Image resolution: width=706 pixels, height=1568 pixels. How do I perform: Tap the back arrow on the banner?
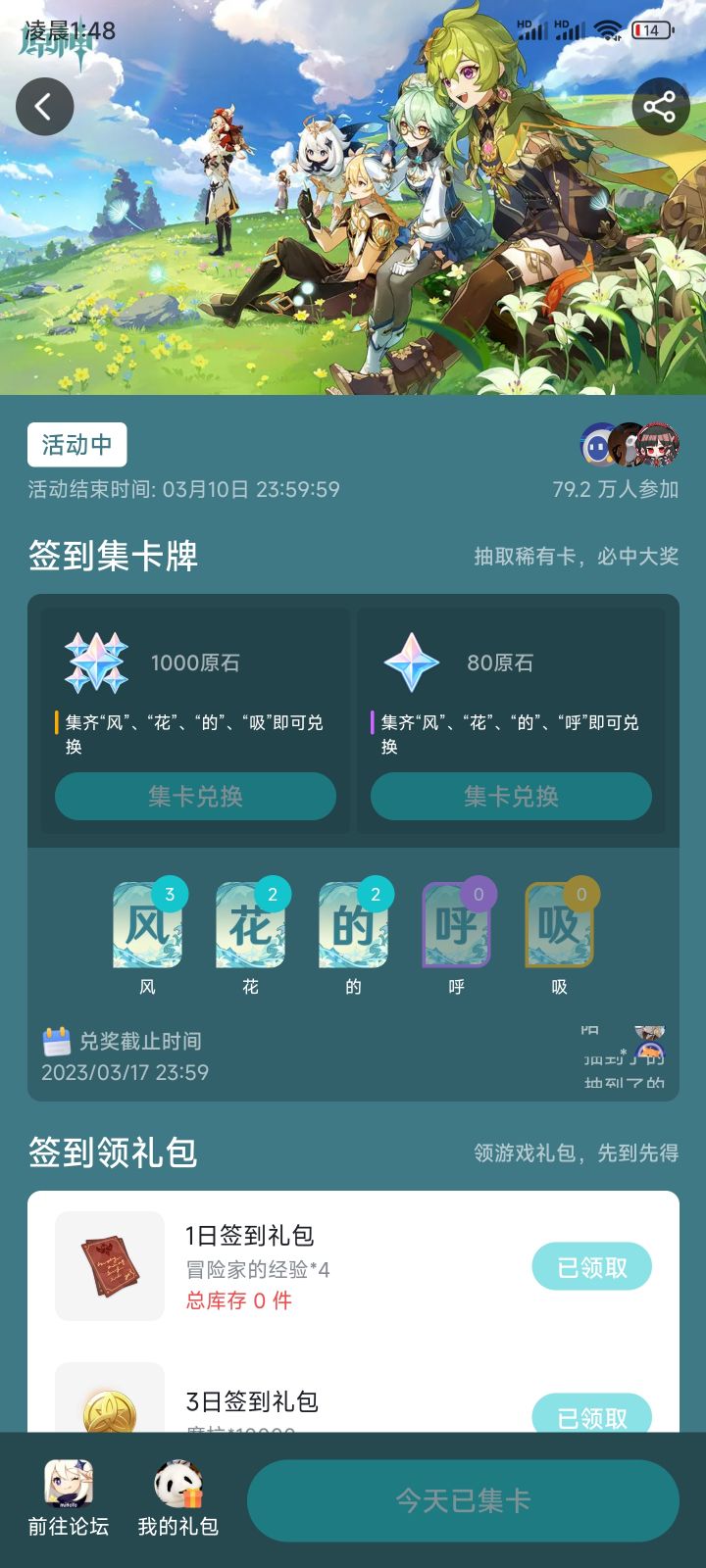click(44, 107)
